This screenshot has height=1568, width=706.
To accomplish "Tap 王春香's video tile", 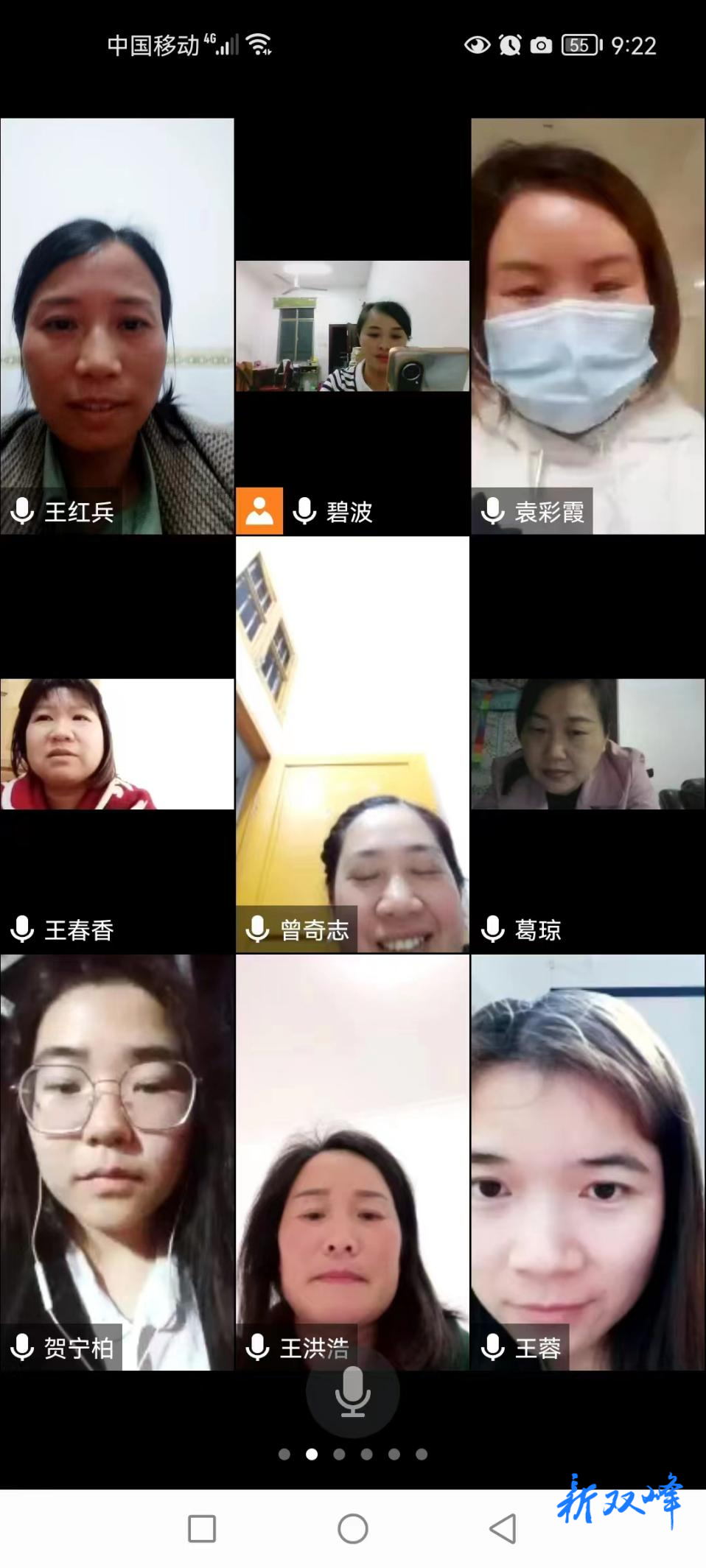I will 117,744.
